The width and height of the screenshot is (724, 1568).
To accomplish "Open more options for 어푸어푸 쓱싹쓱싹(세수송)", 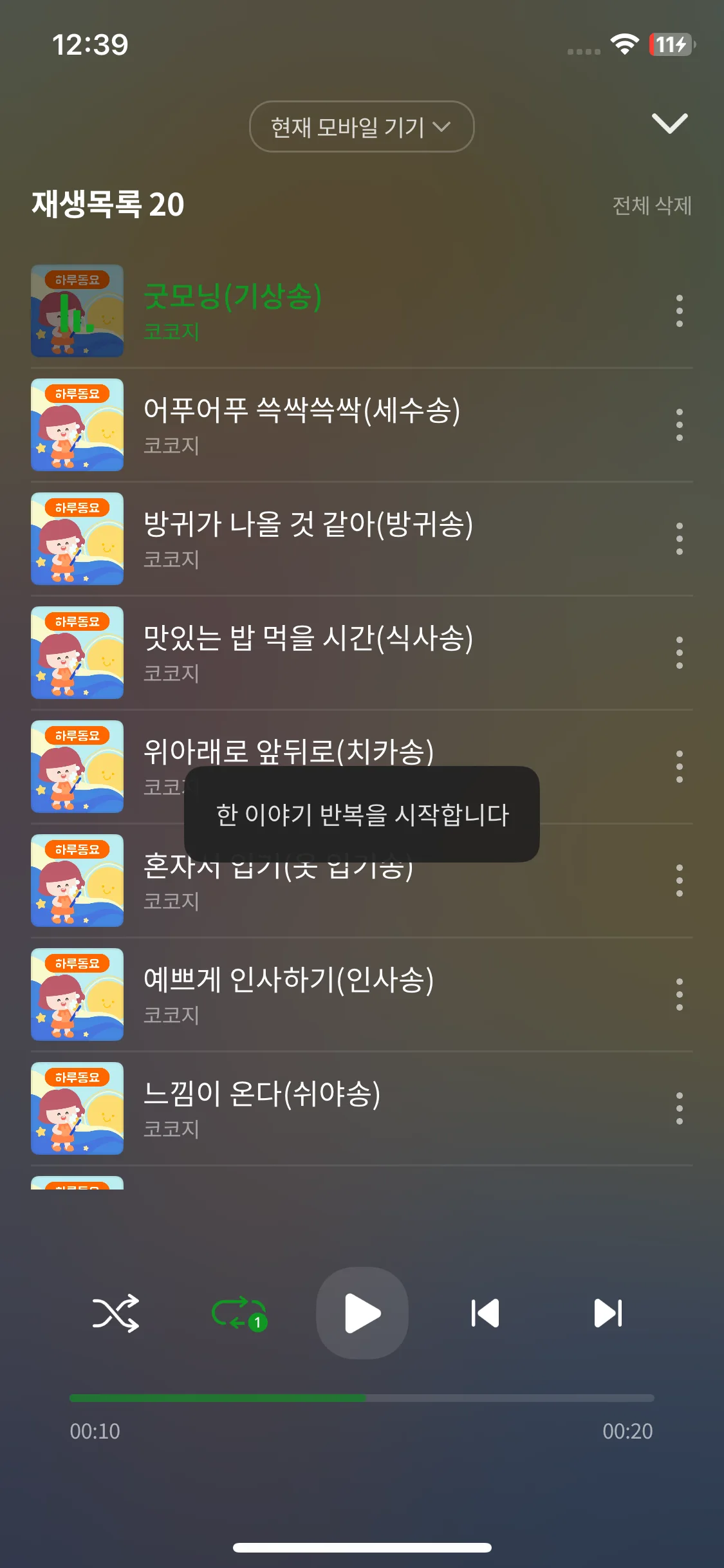I will [x=679, y=425].
